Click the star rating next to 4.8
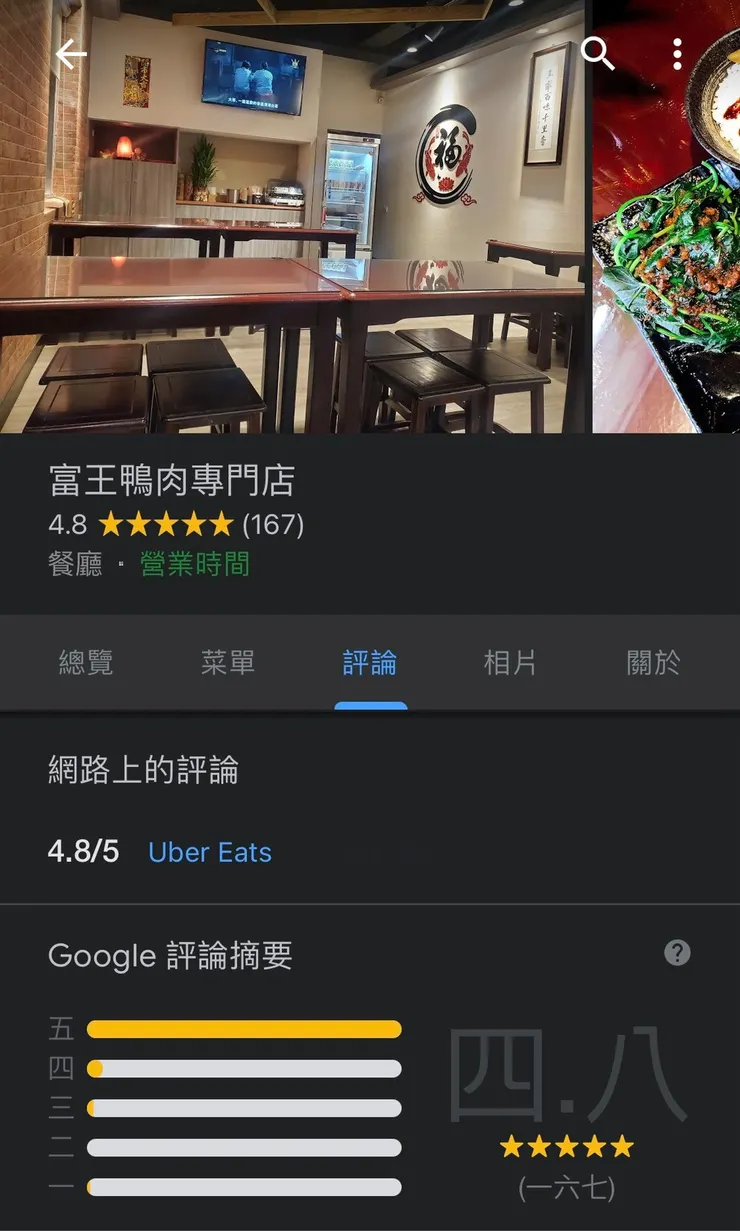 168,523
